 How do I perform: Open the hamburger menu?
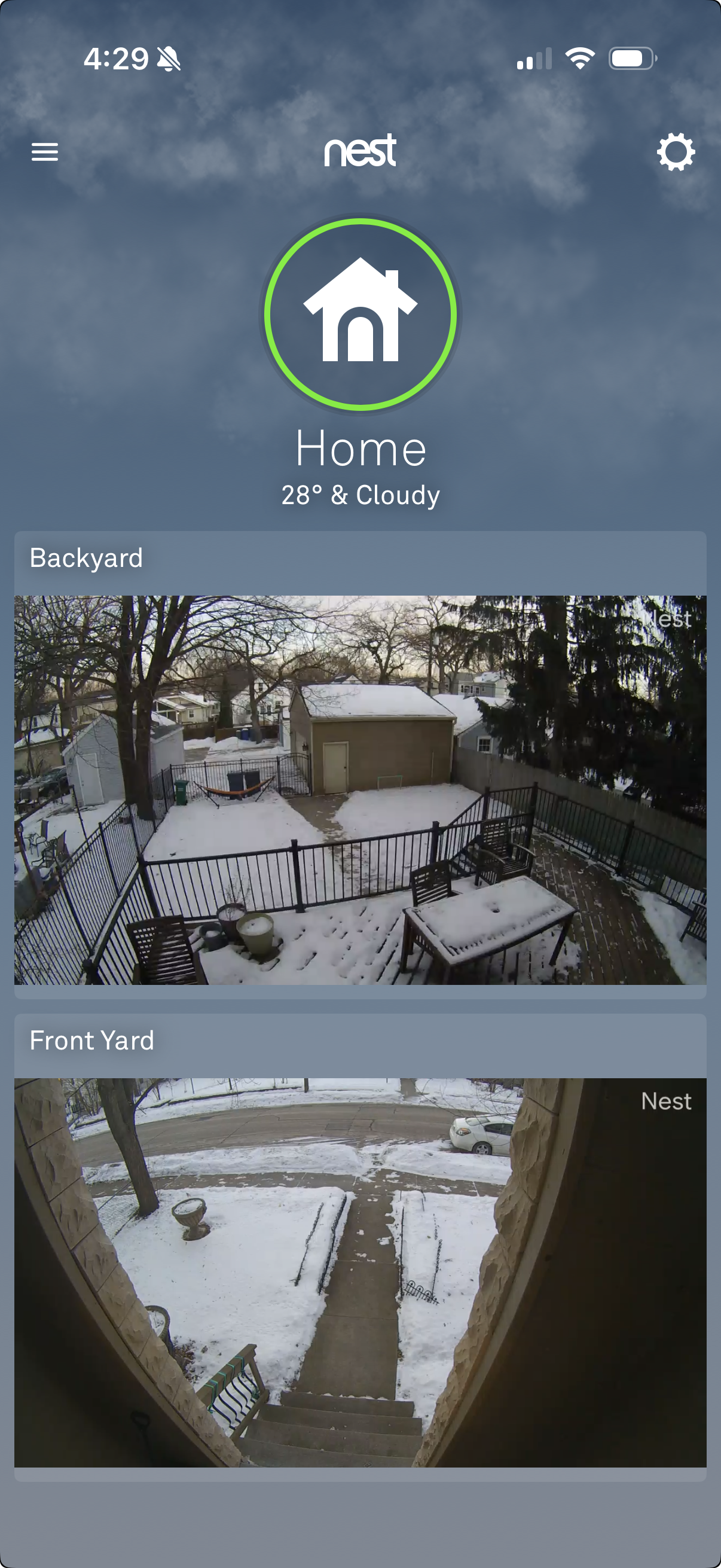point(45,151)
